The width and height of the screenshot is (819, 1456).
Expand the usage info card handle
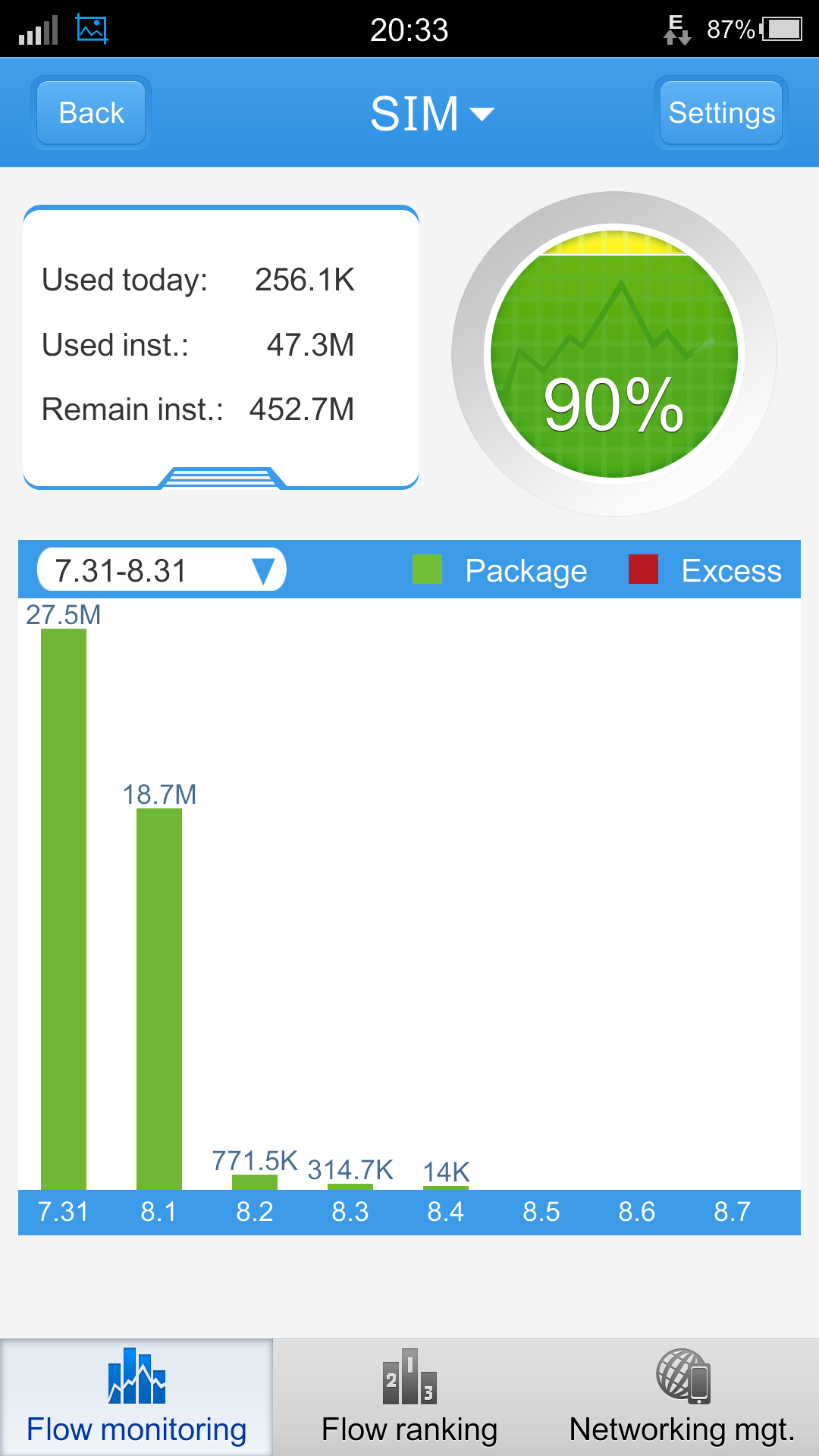(x=221, y=478)
